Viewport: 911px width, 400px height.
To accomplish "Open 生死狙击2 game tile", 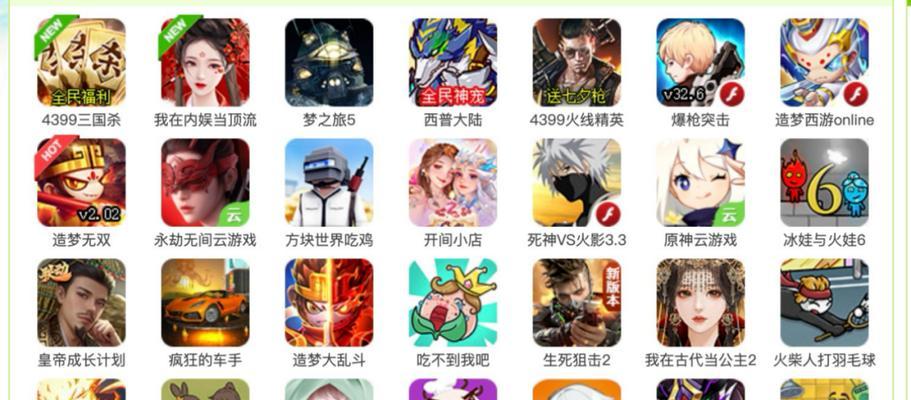I will point(577,302).
